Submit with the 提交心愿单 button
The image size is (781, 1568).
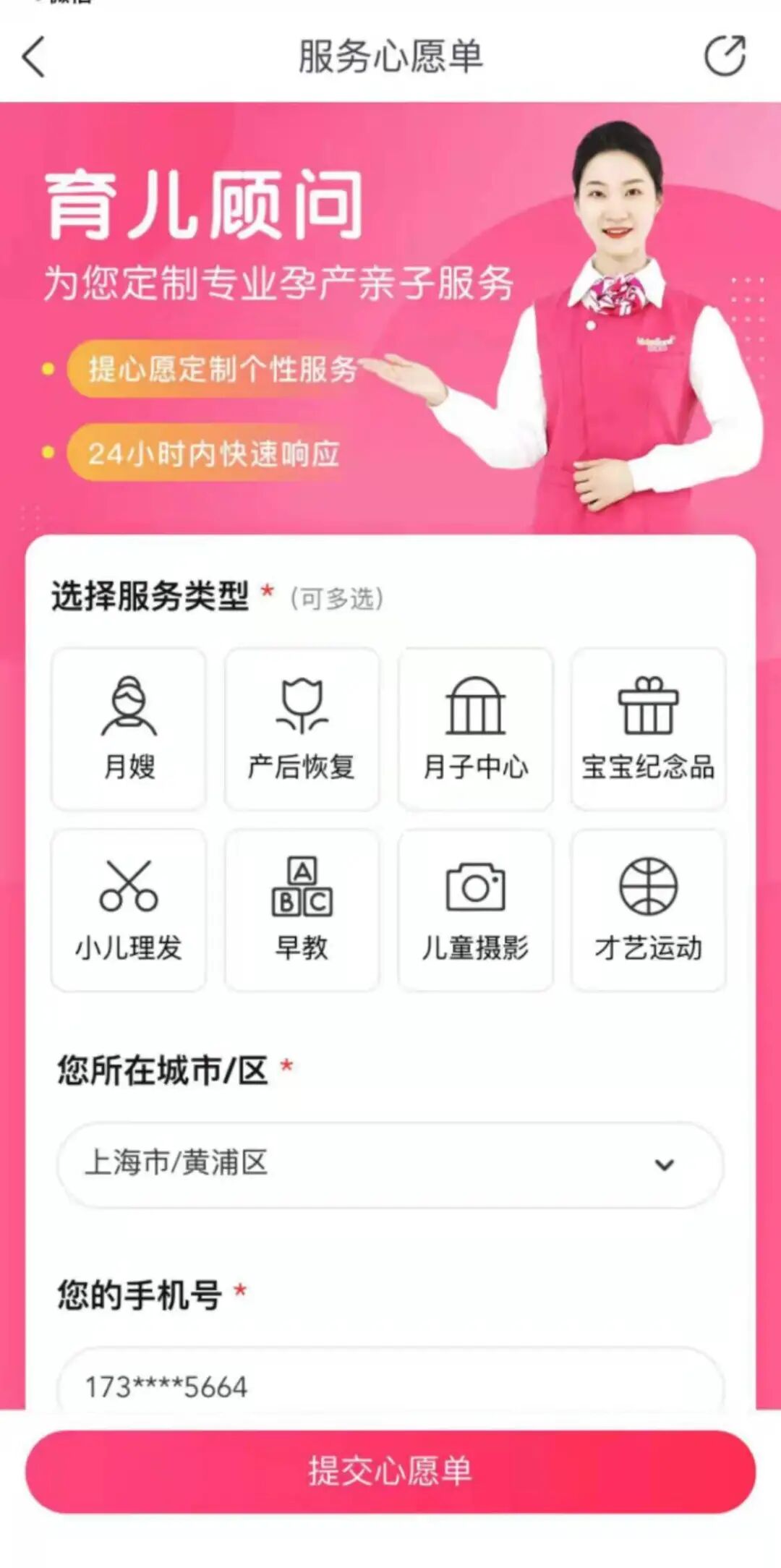(x=390, y=1471)
